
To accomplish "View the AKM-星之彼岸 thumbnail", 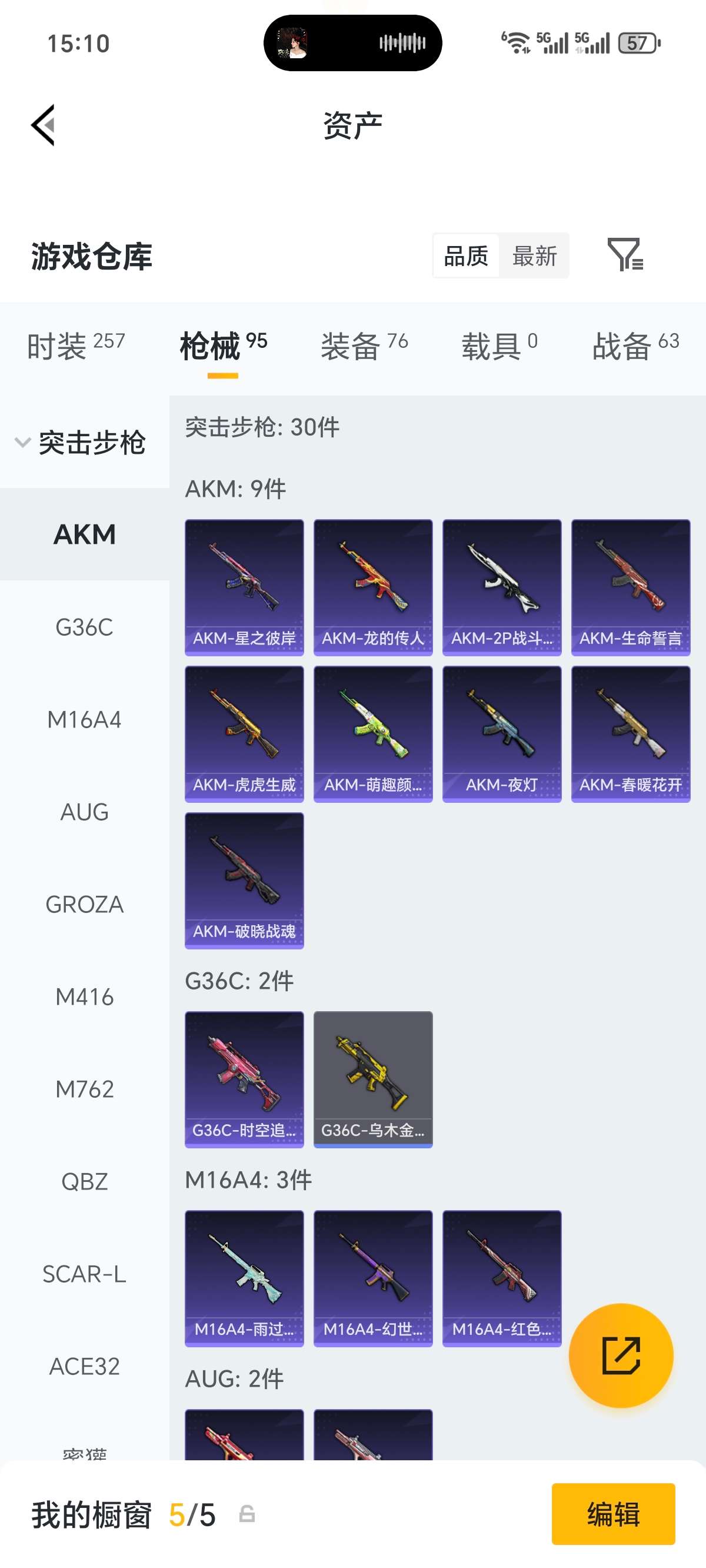I will click(x=244, y=586).
